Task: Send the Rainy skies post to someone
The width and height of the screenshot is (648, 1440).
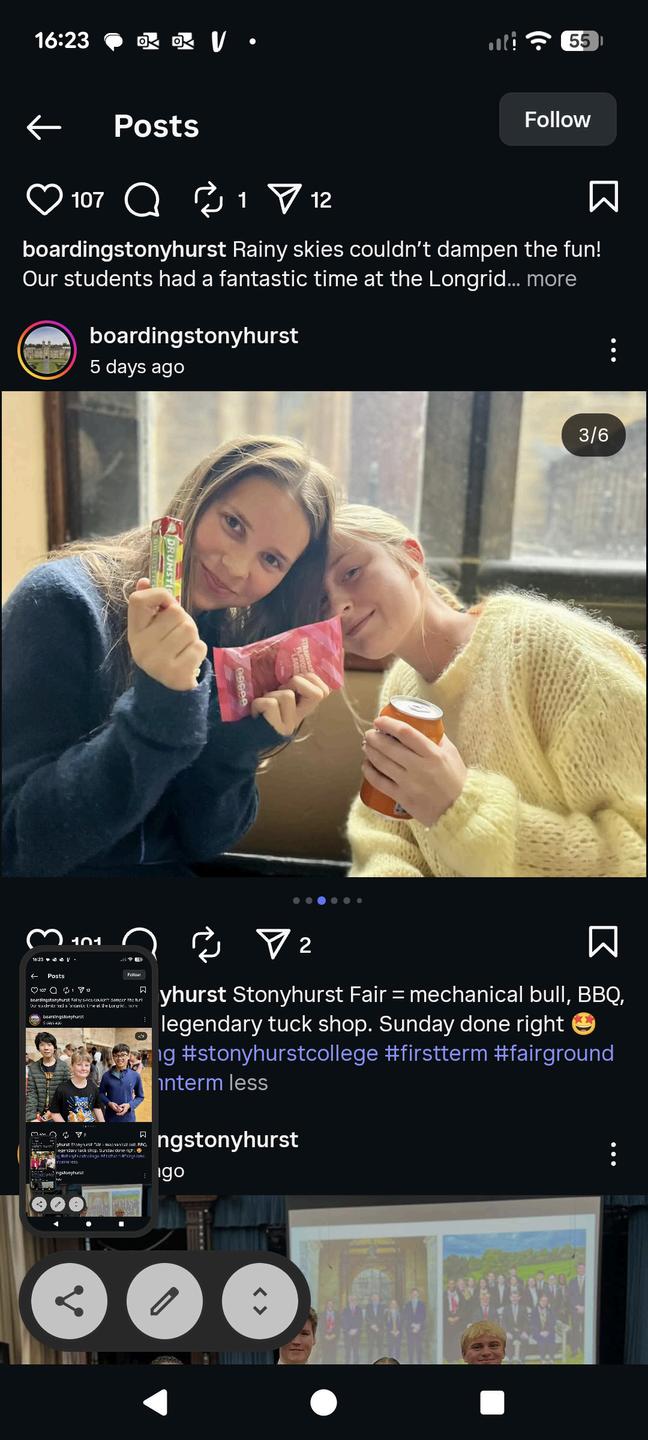Action: (x=285, y=199)
